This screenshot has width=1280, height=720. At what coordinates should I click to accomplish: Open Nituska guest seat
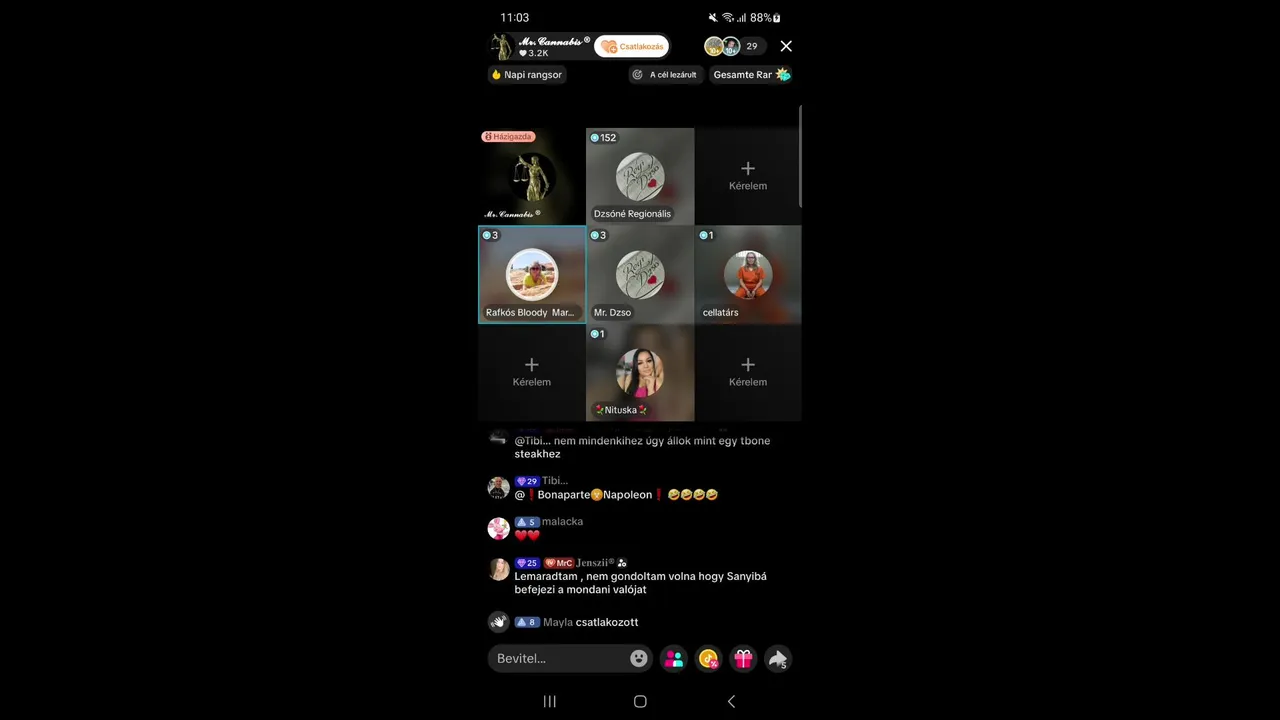coord(640,372)
